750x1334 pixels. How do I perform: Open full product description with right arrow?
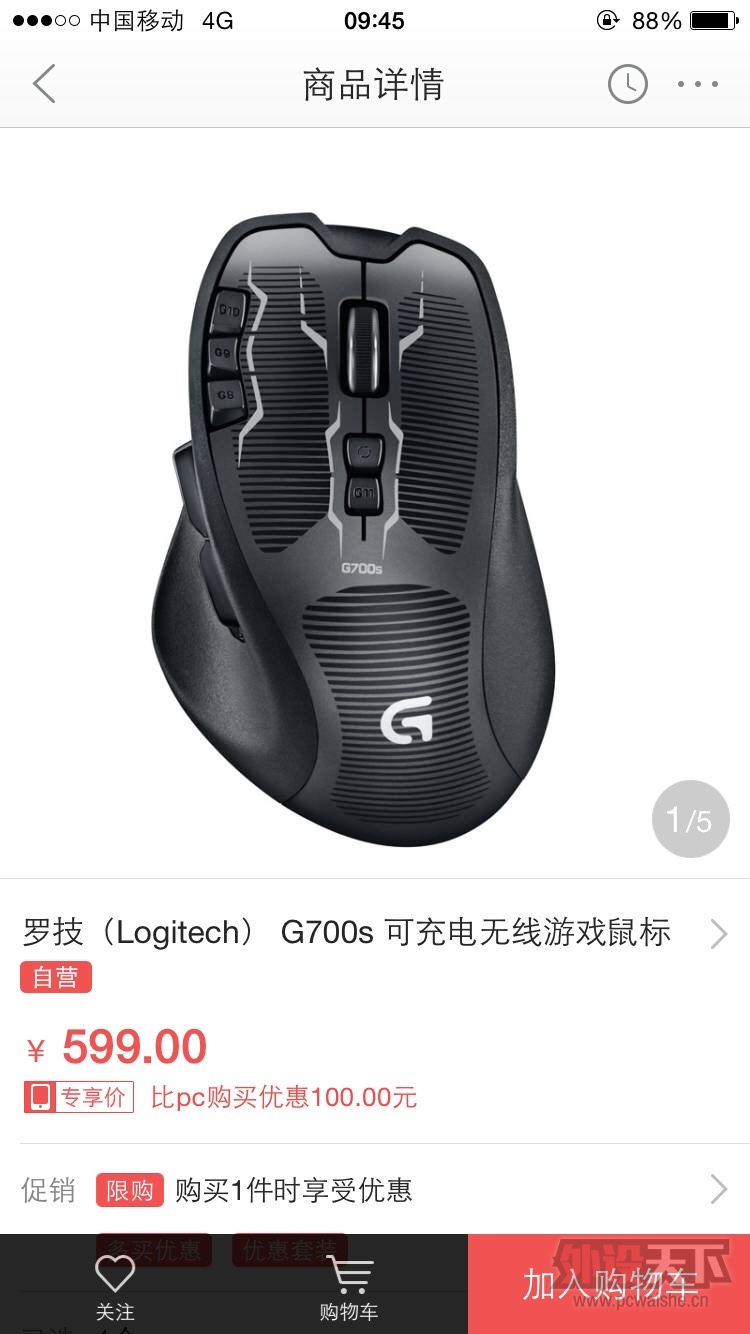[717, 933]
